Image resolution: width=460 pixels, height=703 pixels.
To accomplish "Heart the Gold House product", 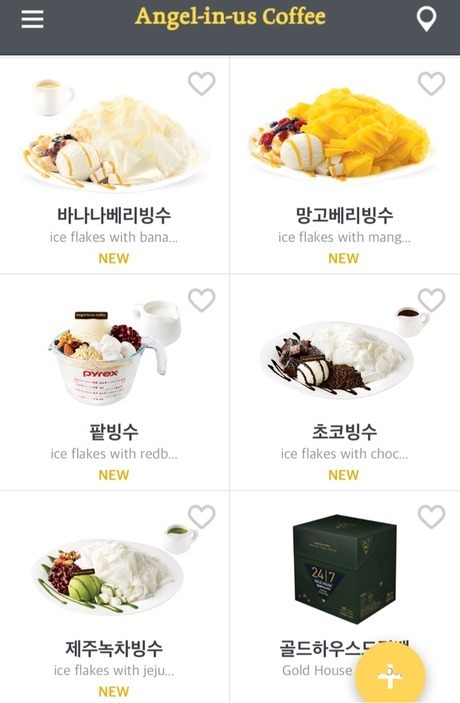I will pyautogui.click(x=431, y=516).
